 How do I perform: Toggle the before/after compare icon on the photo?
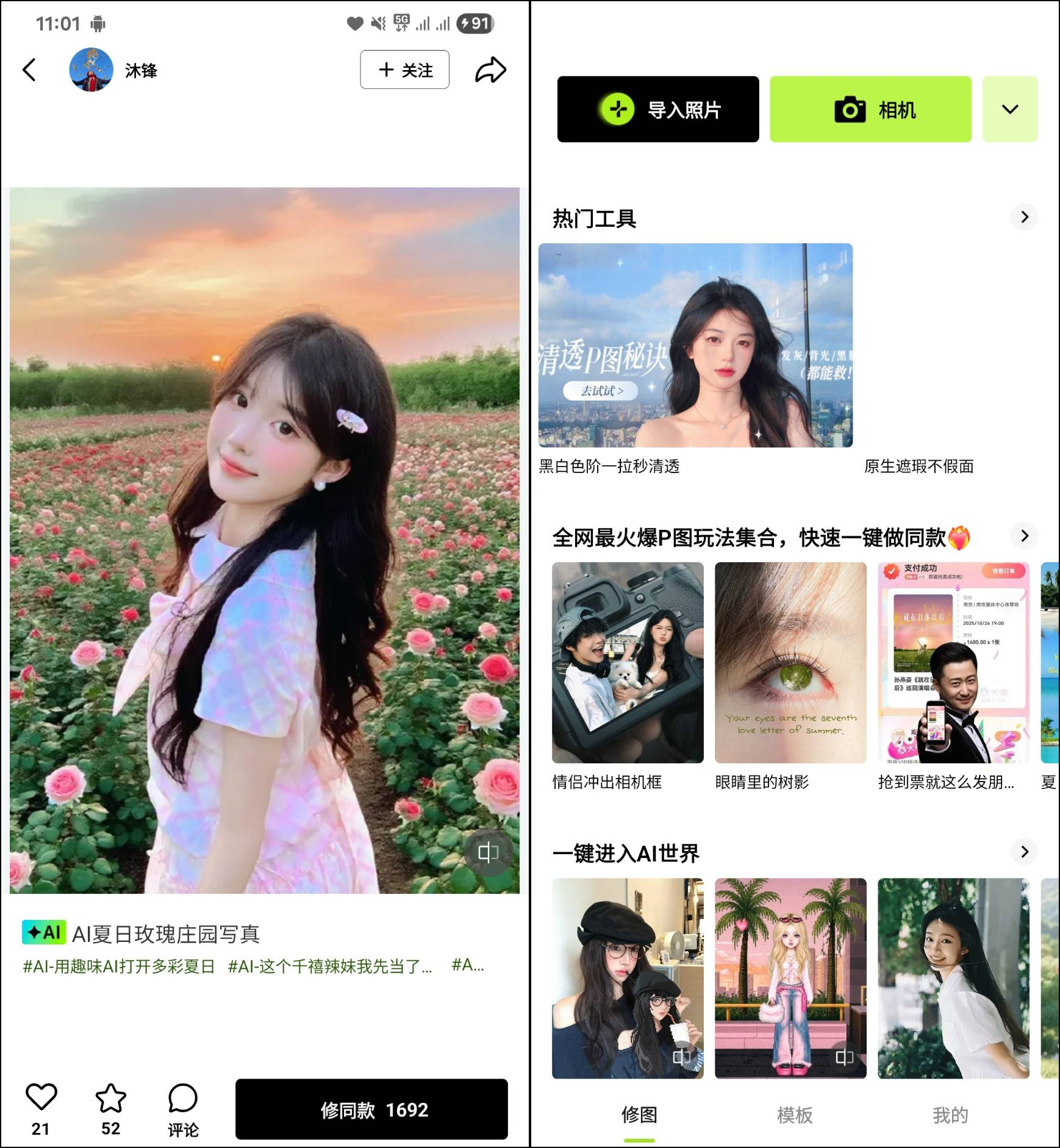488,852
